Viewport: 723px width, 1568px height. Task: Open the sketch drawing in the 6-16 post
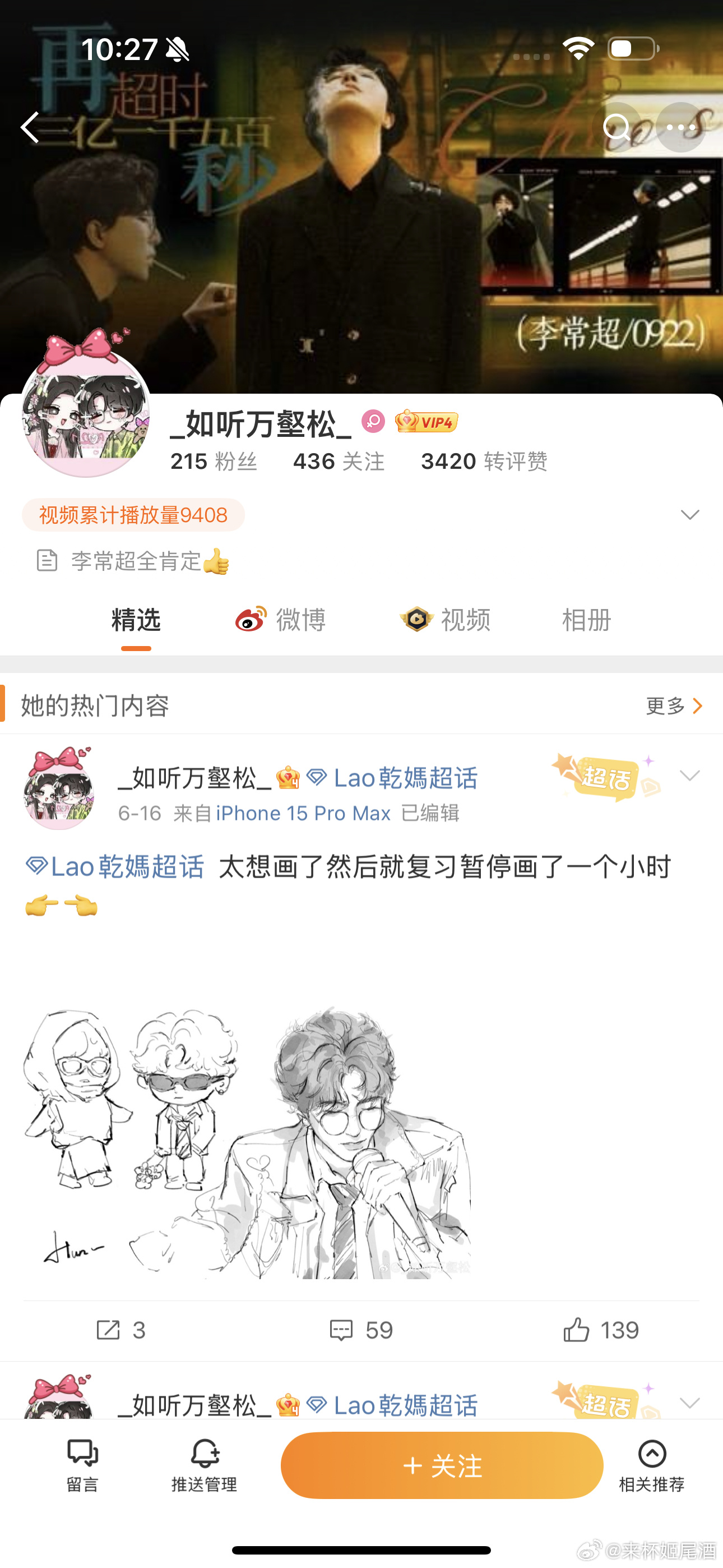point(247,1141)
